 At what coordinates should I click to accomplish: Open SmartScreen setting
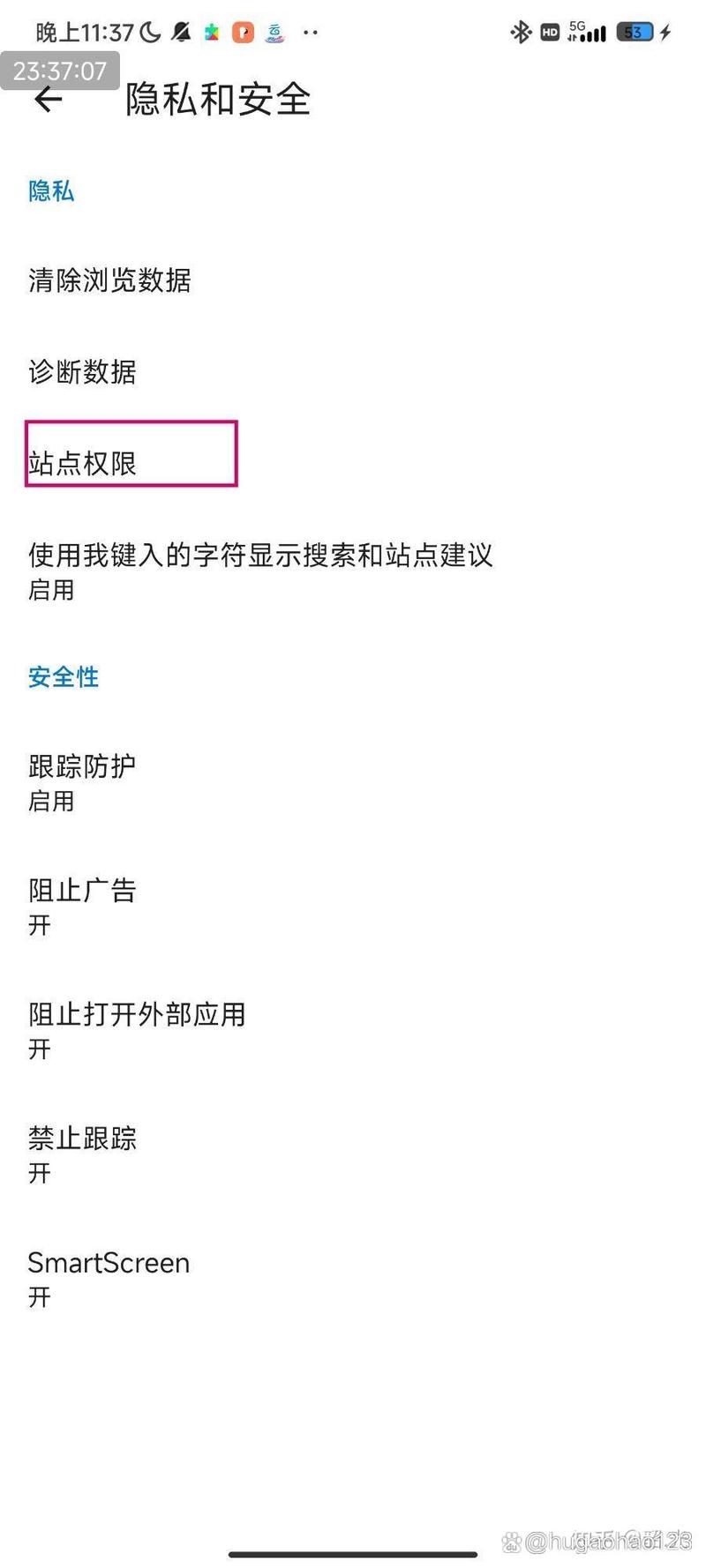(109, 1278)
